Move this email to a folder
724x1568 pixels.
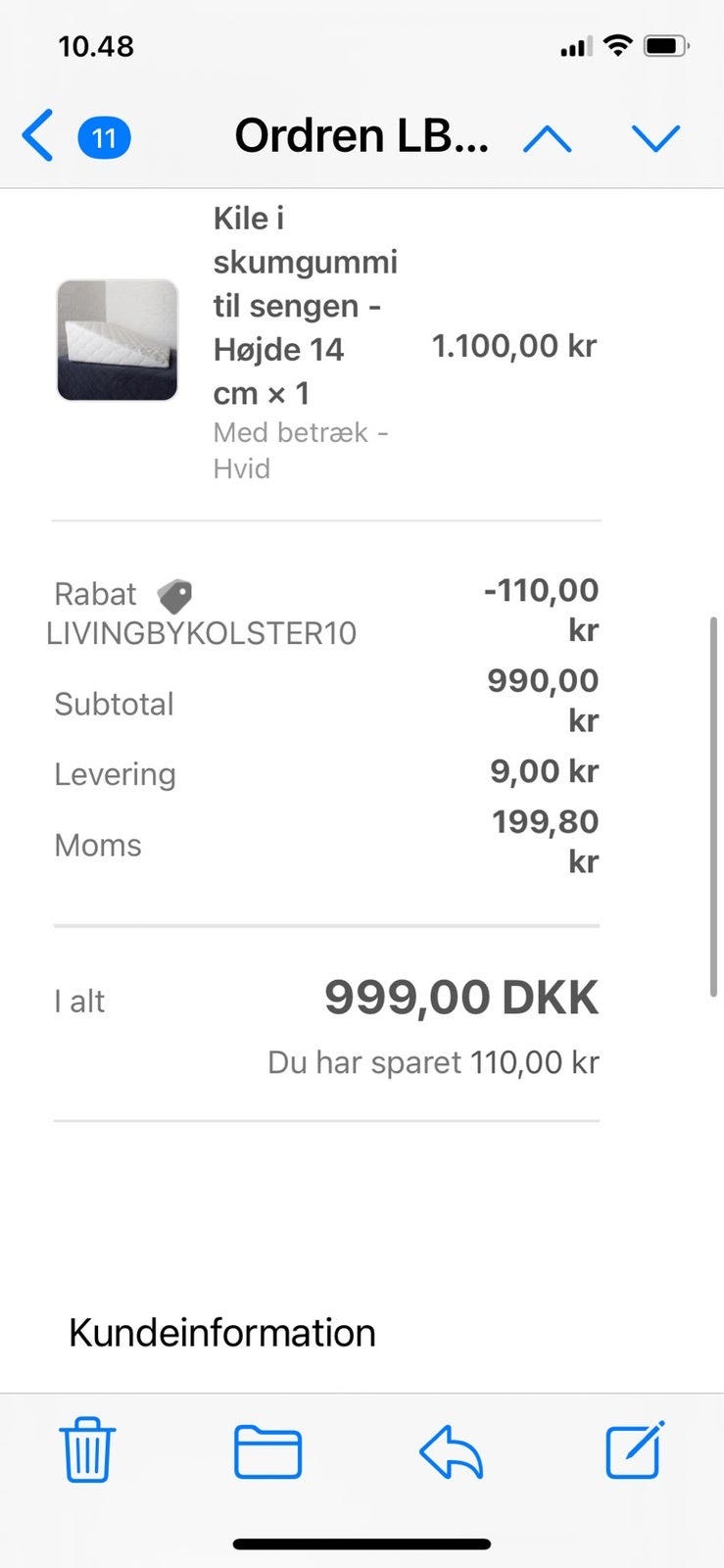click(x=267, y=1450)
